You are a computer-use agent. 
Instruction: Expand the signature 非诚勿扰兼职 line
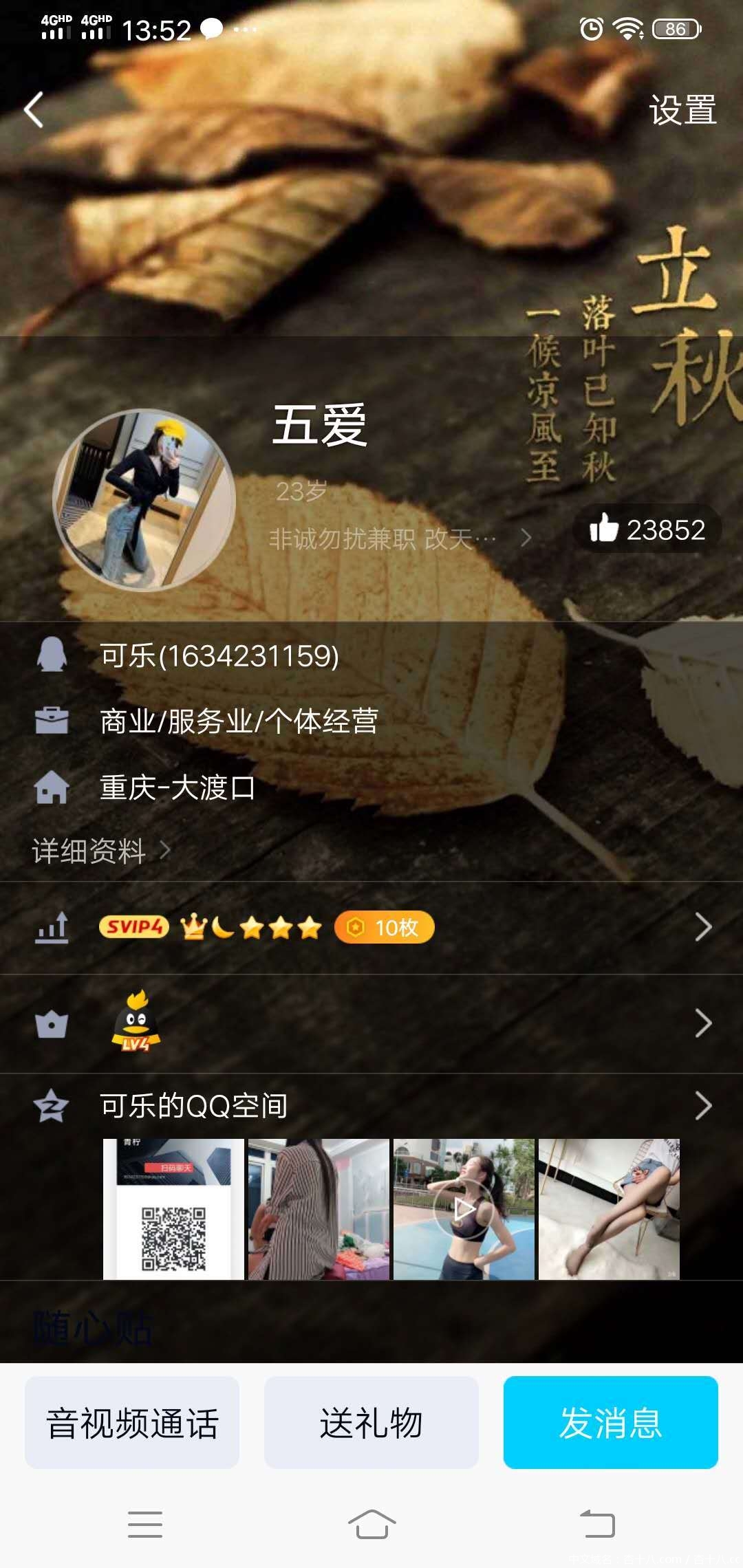point(399,538)
